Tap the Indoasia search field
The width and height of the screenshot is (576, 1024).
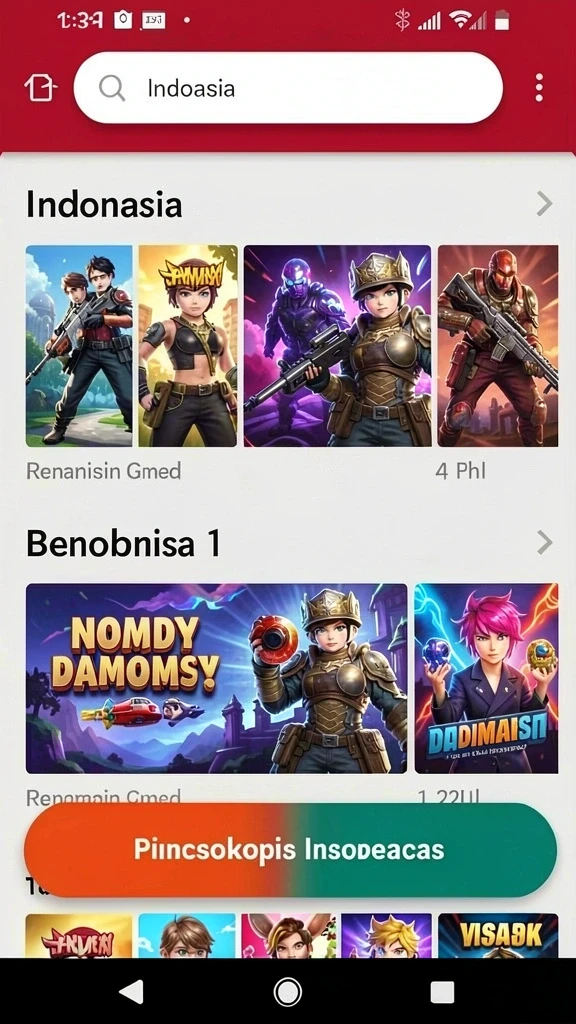[x=288, y=88]
